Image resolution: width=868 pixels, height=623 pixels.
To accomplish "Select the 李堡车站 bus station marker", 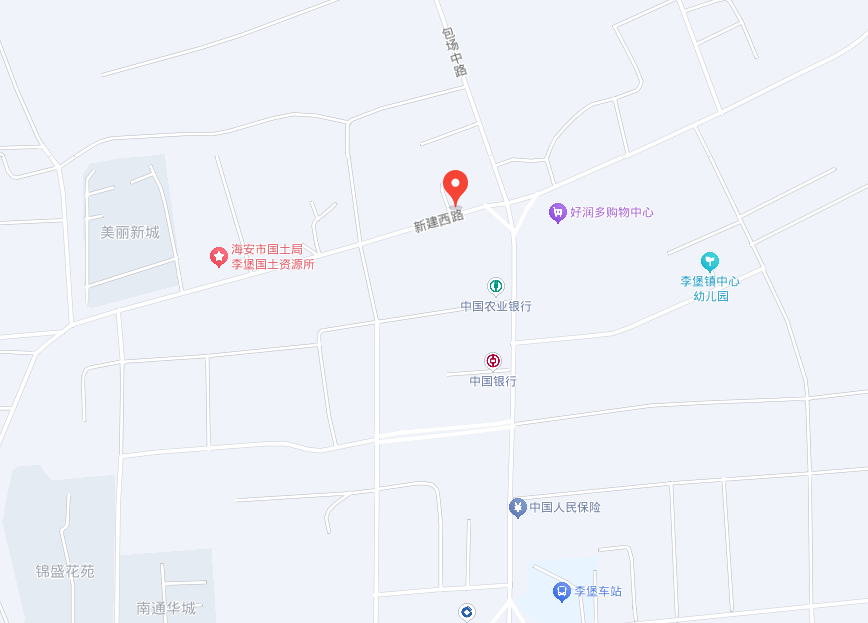I will pos(562,591).
